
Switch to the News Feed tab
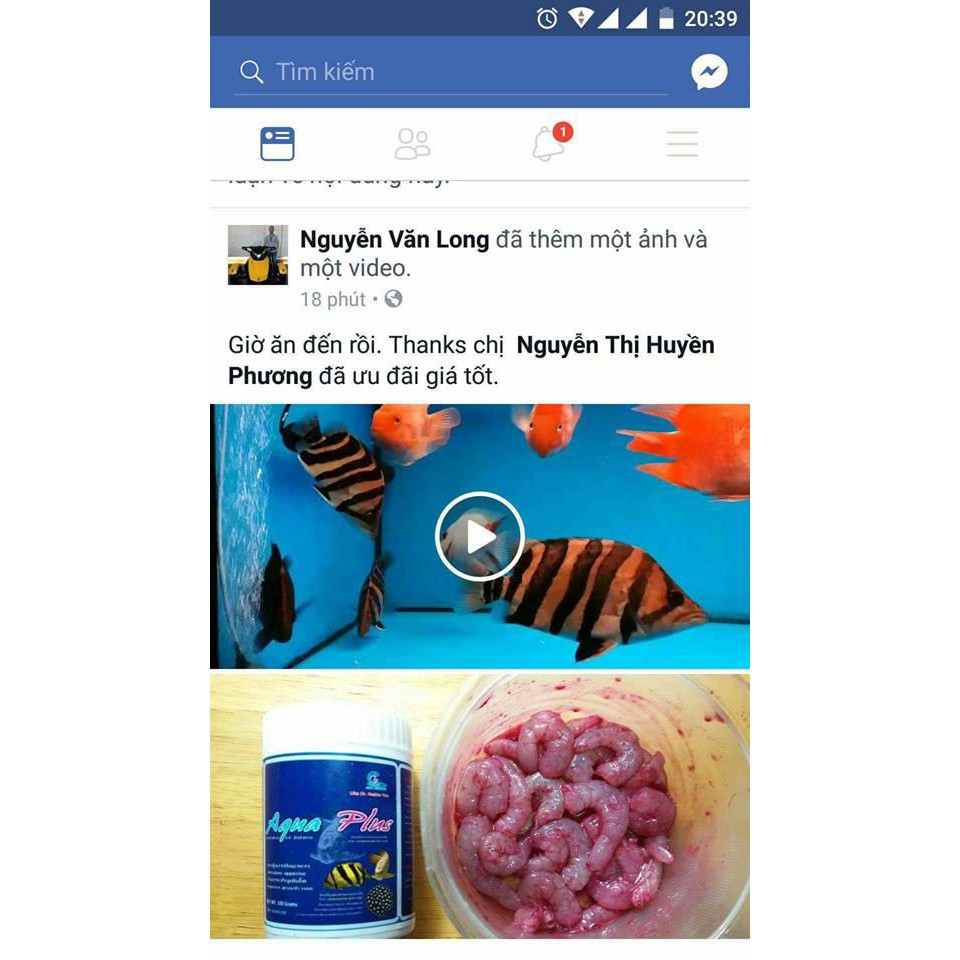point(277,144)
